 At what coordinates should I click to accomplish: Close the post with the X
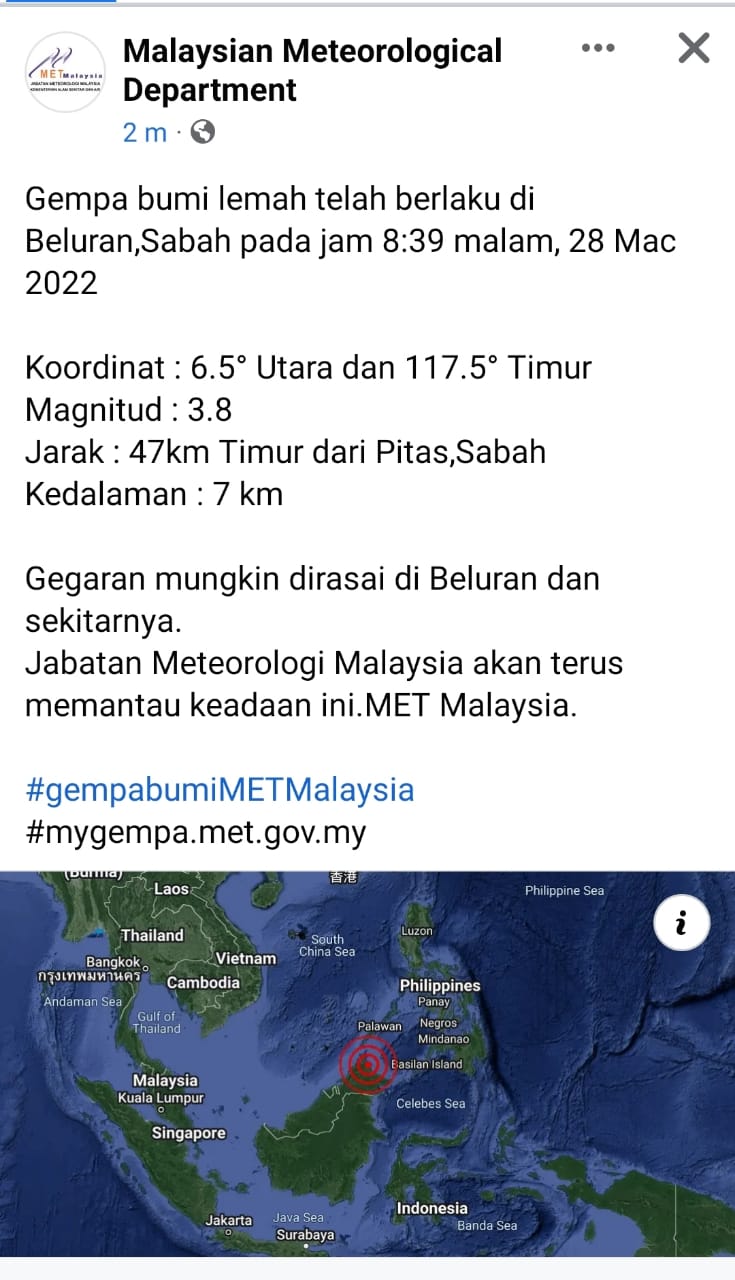694,48
